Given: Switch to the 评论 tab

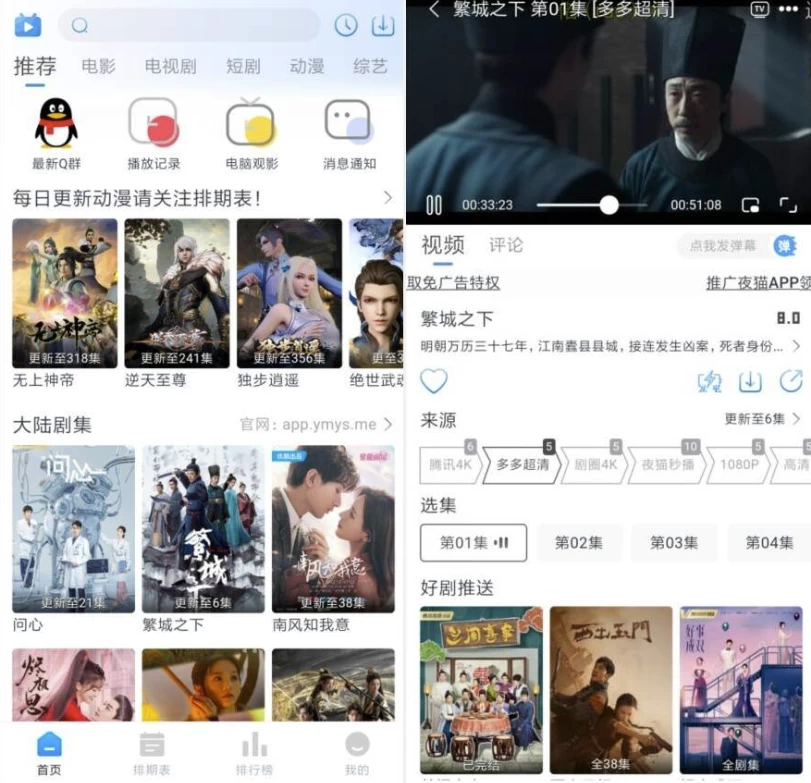Looking at the screenshot, I should [506, 245].
